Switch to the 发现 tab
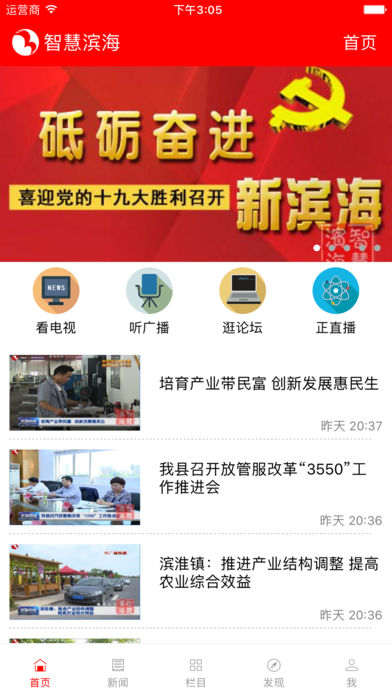 274,672
